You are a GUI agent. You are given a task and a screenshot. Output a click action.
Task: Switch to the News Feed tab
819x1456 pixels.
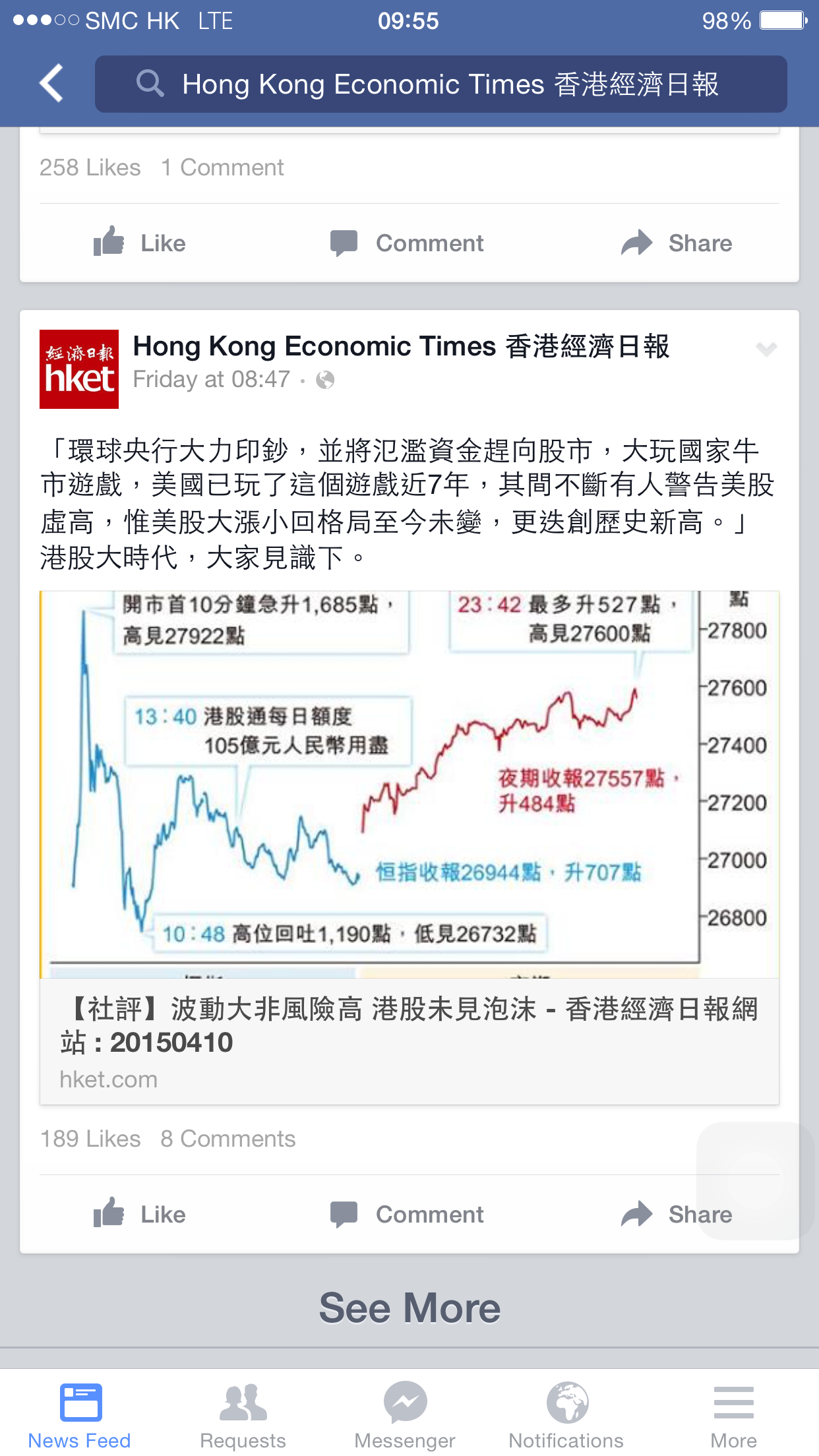(x=80, y=1414)
